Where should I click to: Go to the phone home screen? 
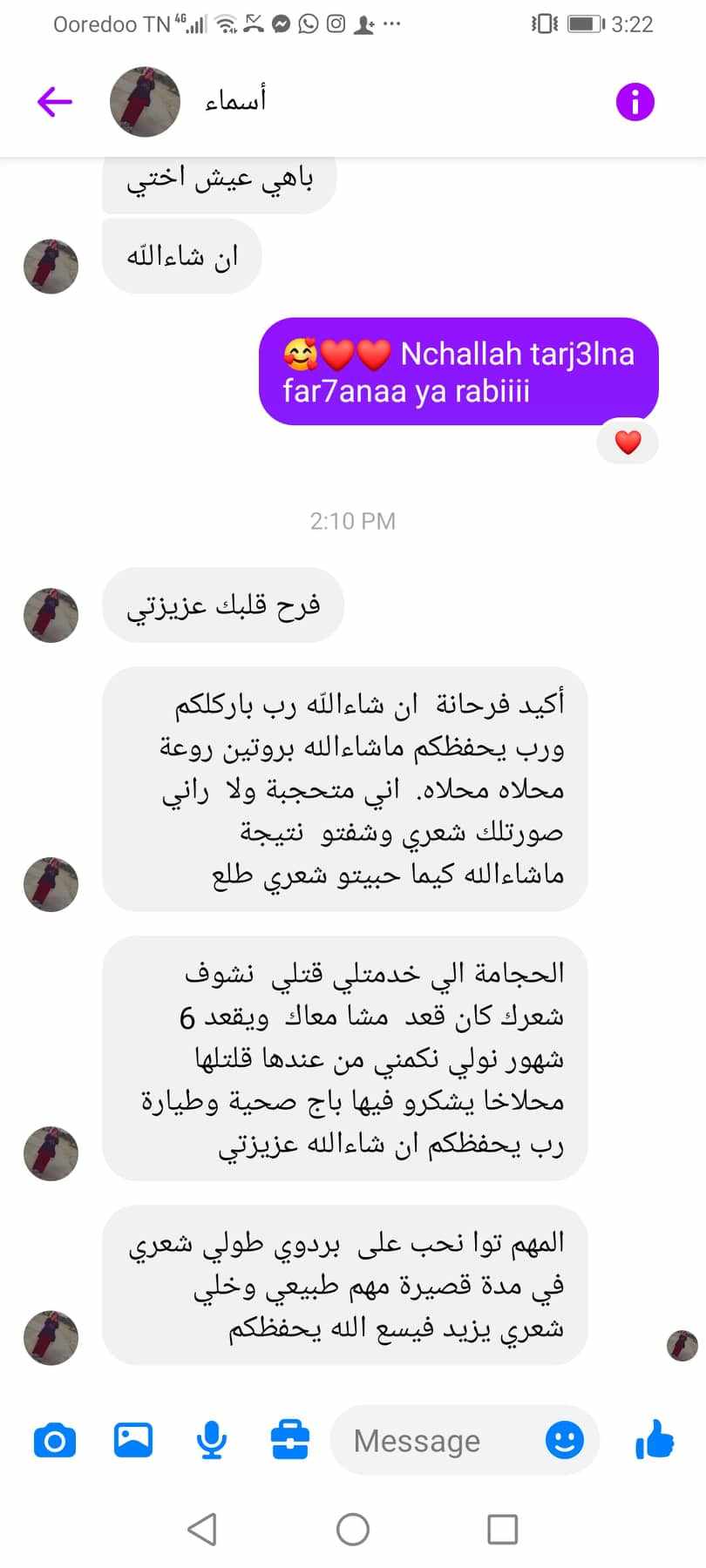(x=353, y=1529)
